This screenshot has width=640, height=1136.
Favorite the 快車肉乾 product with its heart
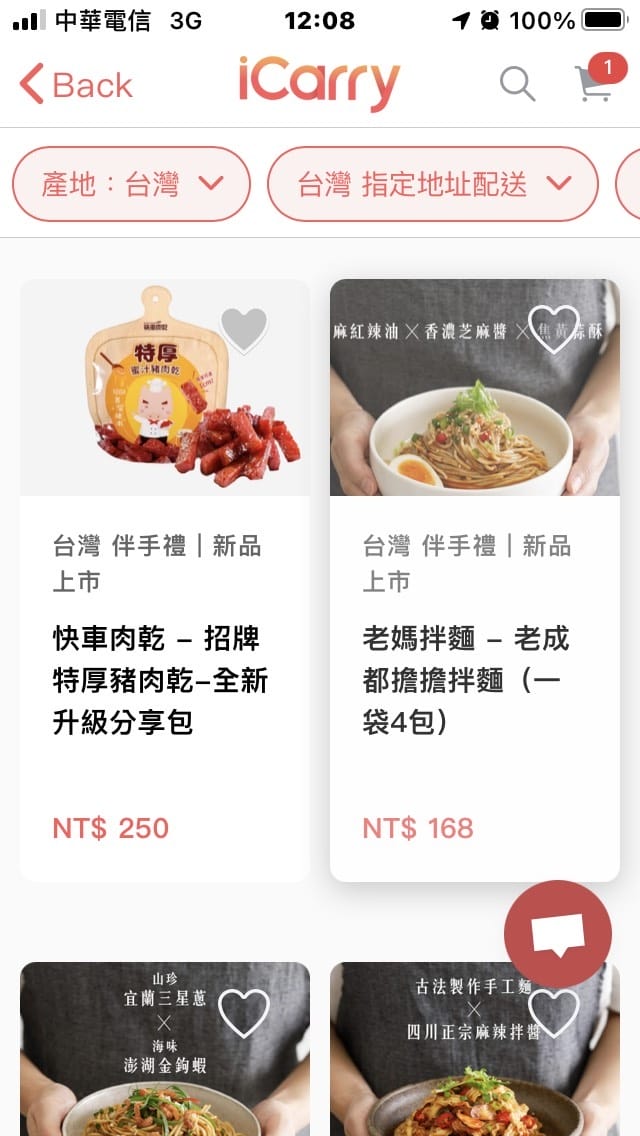click(244, 329)
